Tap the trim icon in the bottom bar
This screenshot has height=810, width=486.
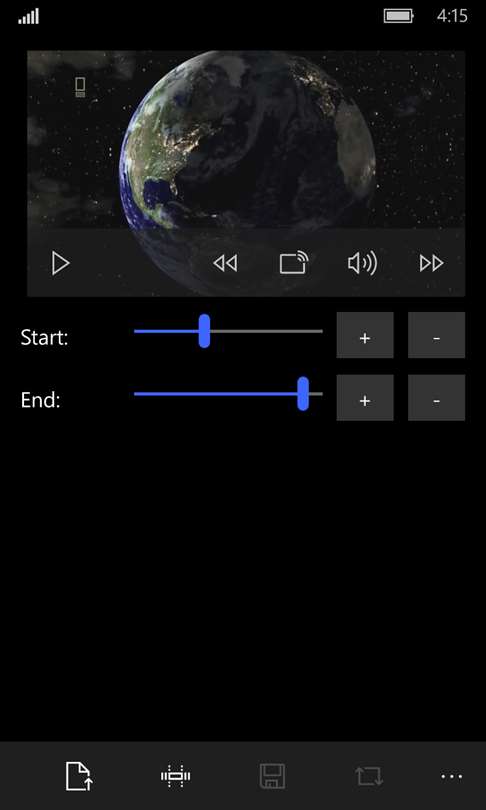coord(176,776)
